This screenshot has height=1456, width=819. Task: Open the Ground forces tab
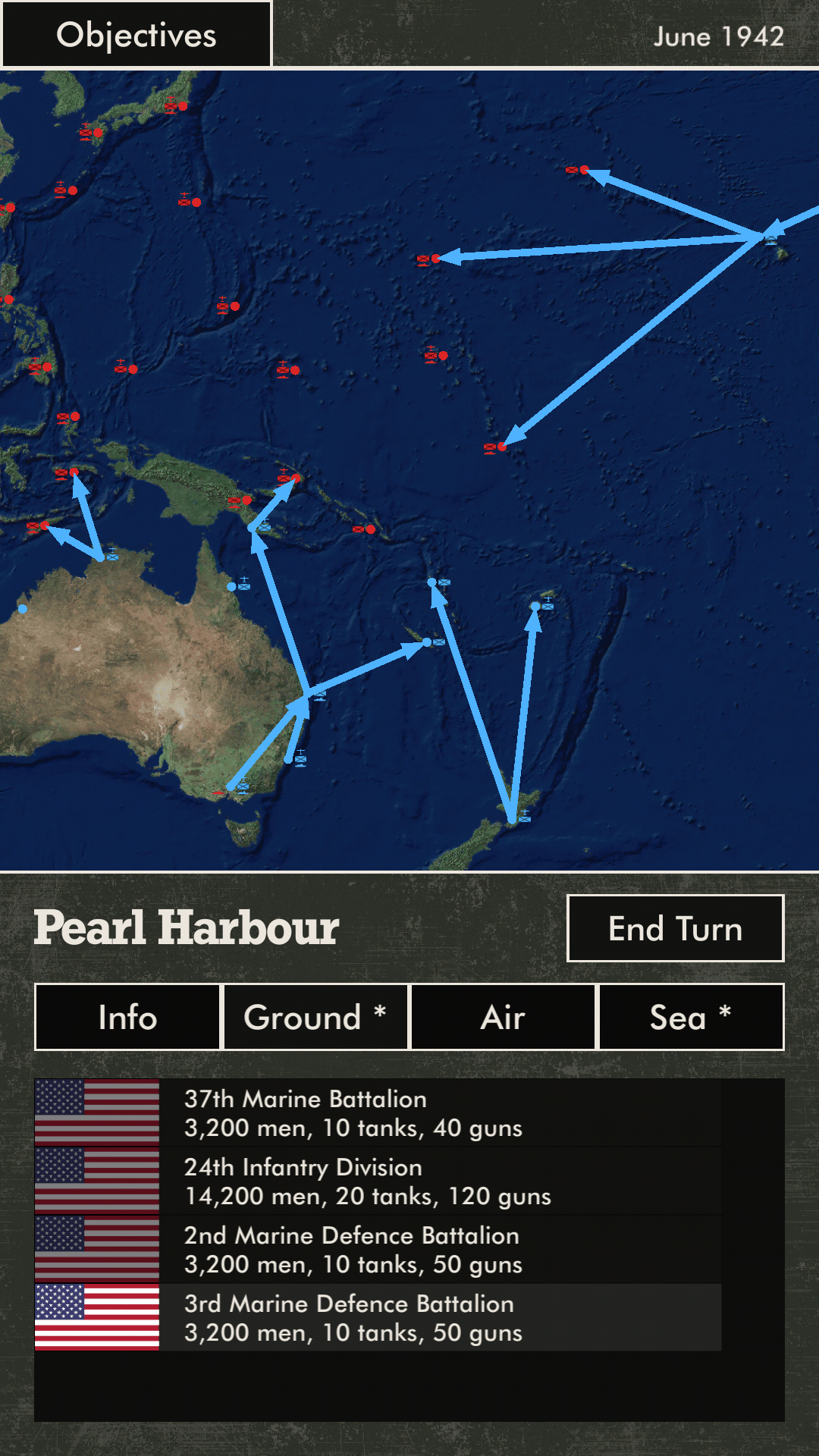pyautogui.click(x=315, y=1018)
